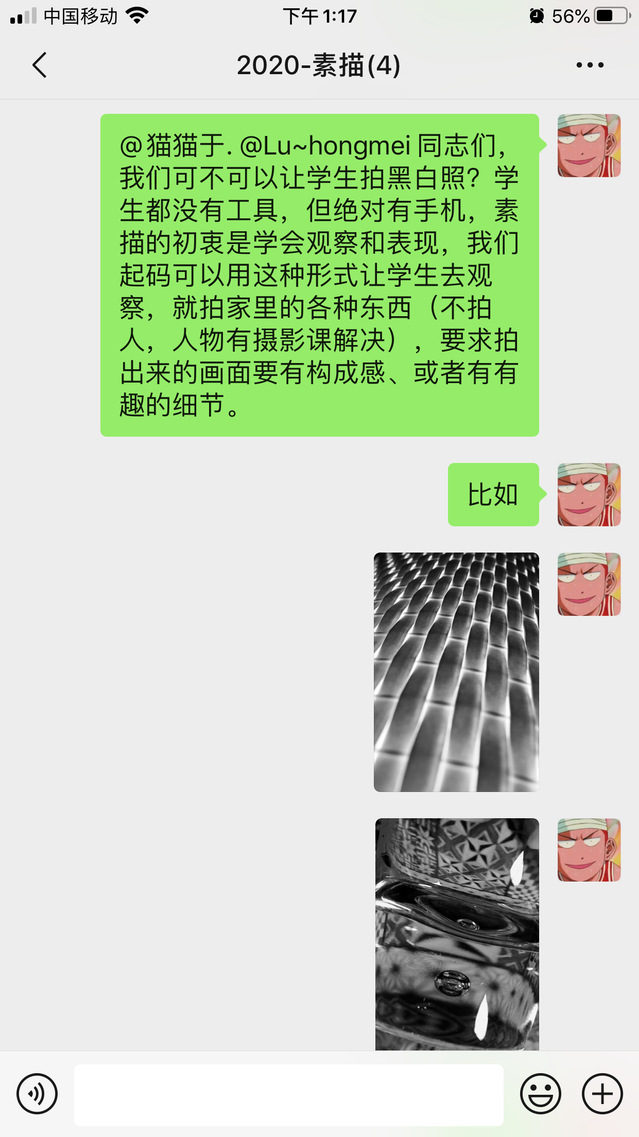Open sender's avatar beside the 比如 message
639x1137 pixels.
[x=588, y=495]
